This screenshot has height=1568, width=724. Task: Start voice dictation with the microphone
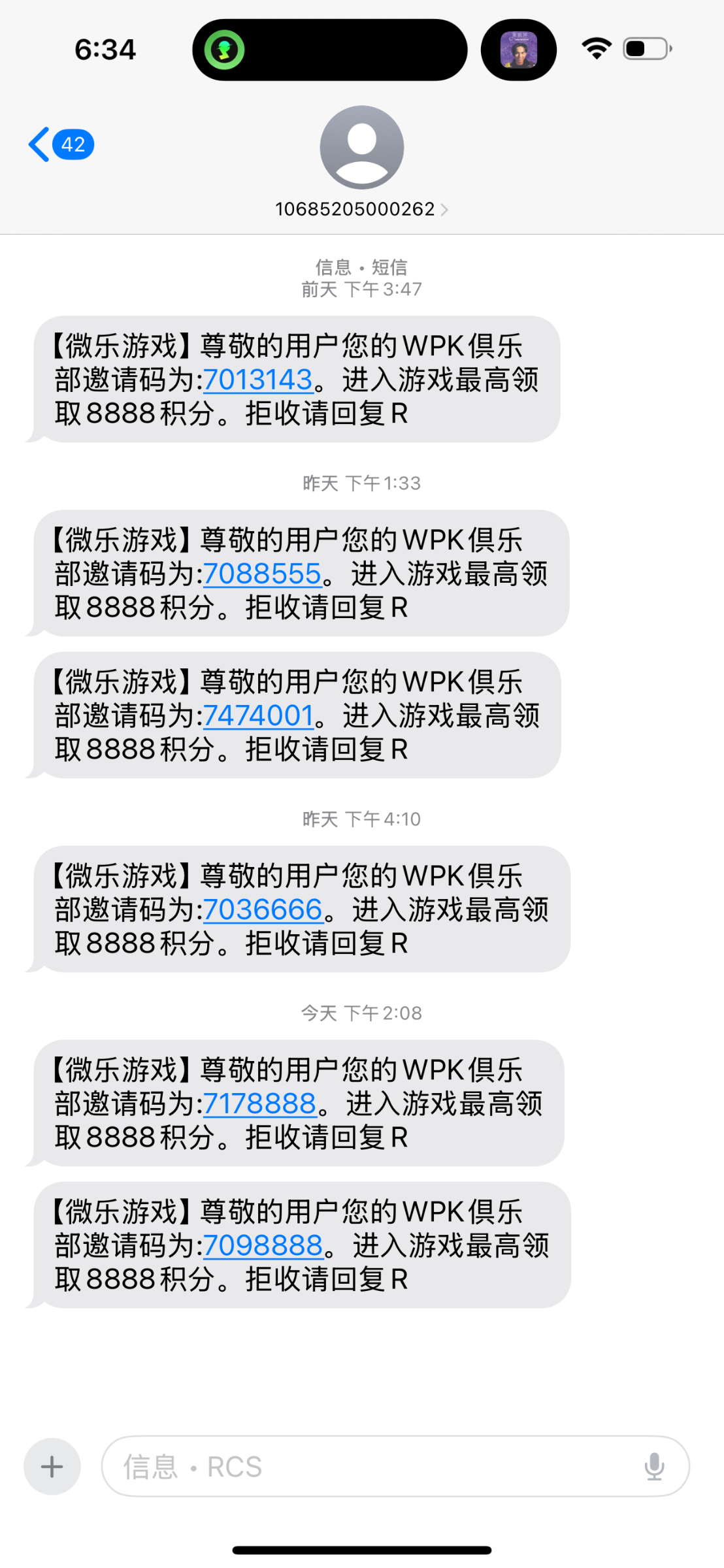654,1467
